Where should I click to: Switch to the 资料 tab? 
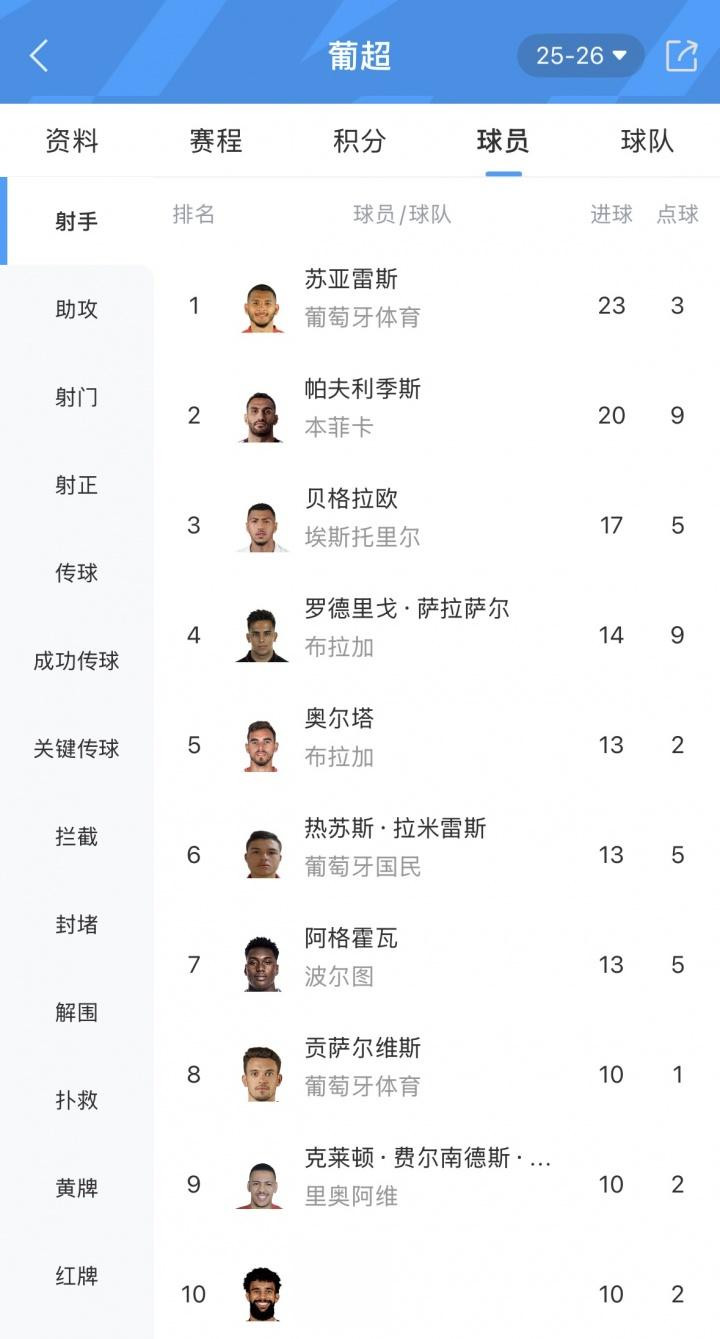tap(72, 141)
